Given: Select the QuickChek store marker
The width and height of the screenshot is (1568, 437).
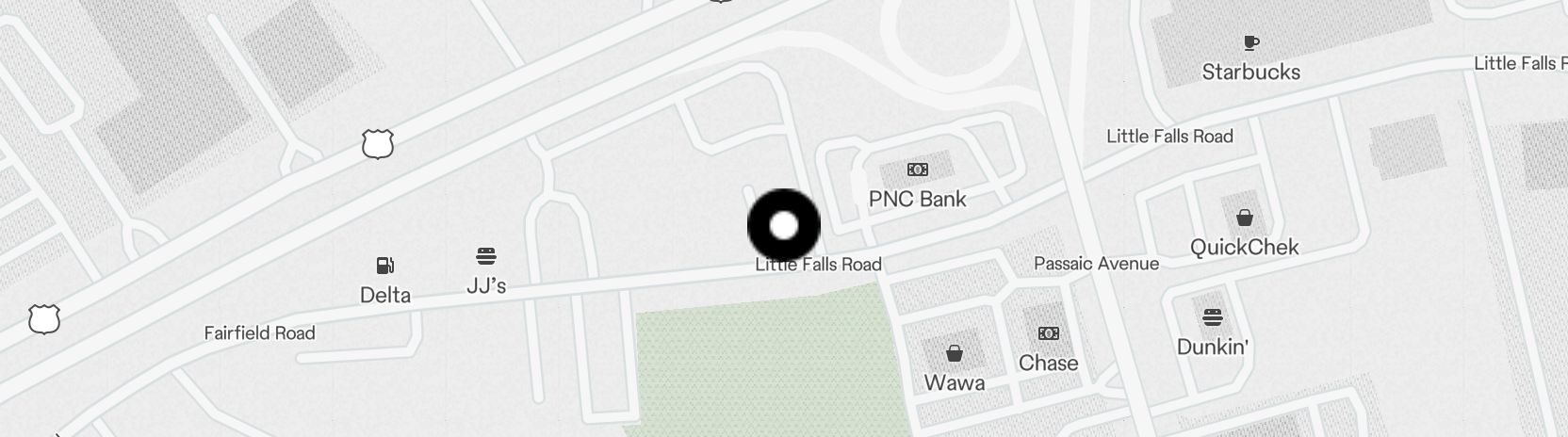Looking at the screenshot, I should pos(1244,218).
